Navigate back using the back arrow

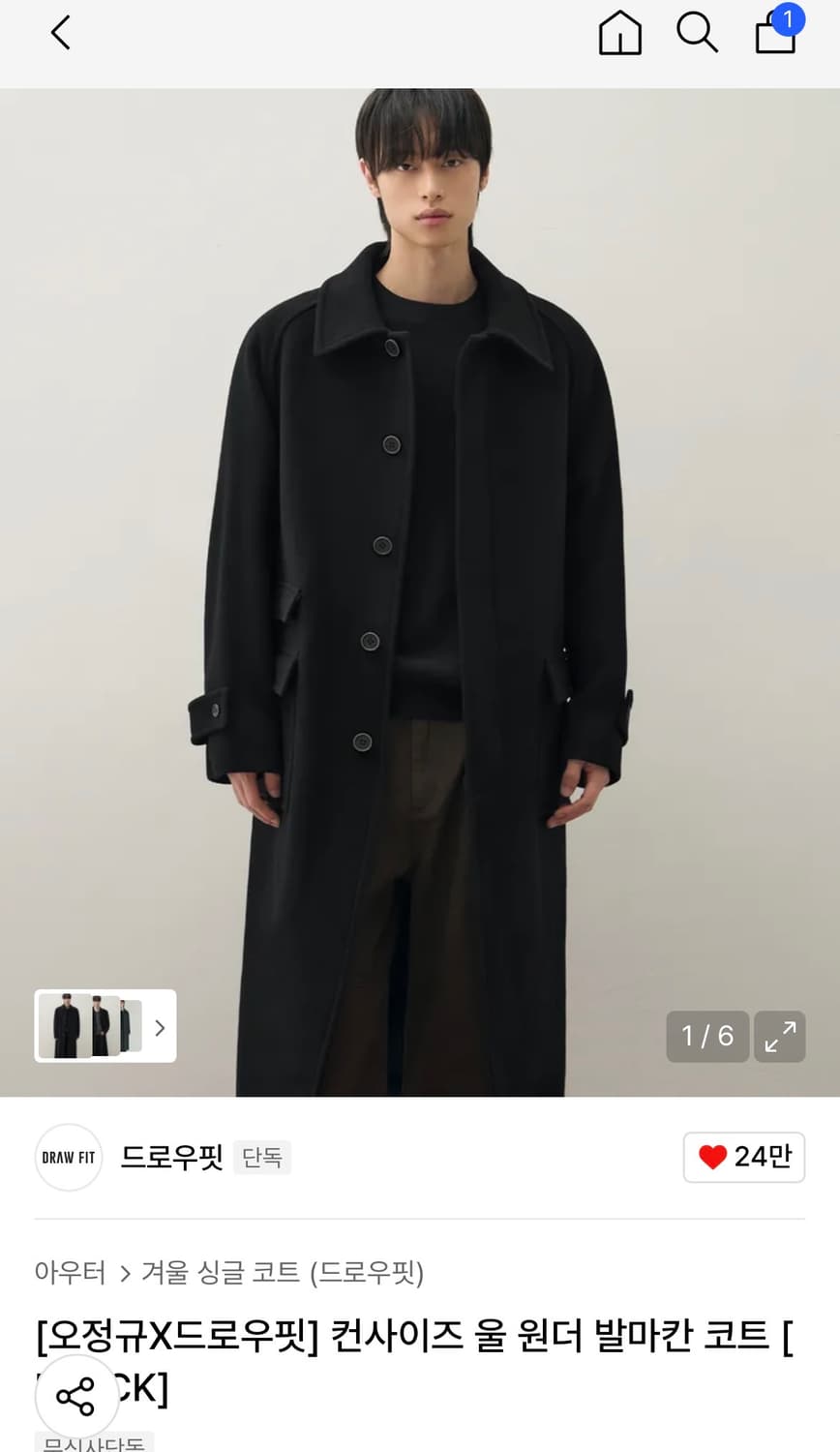point(60,32)
